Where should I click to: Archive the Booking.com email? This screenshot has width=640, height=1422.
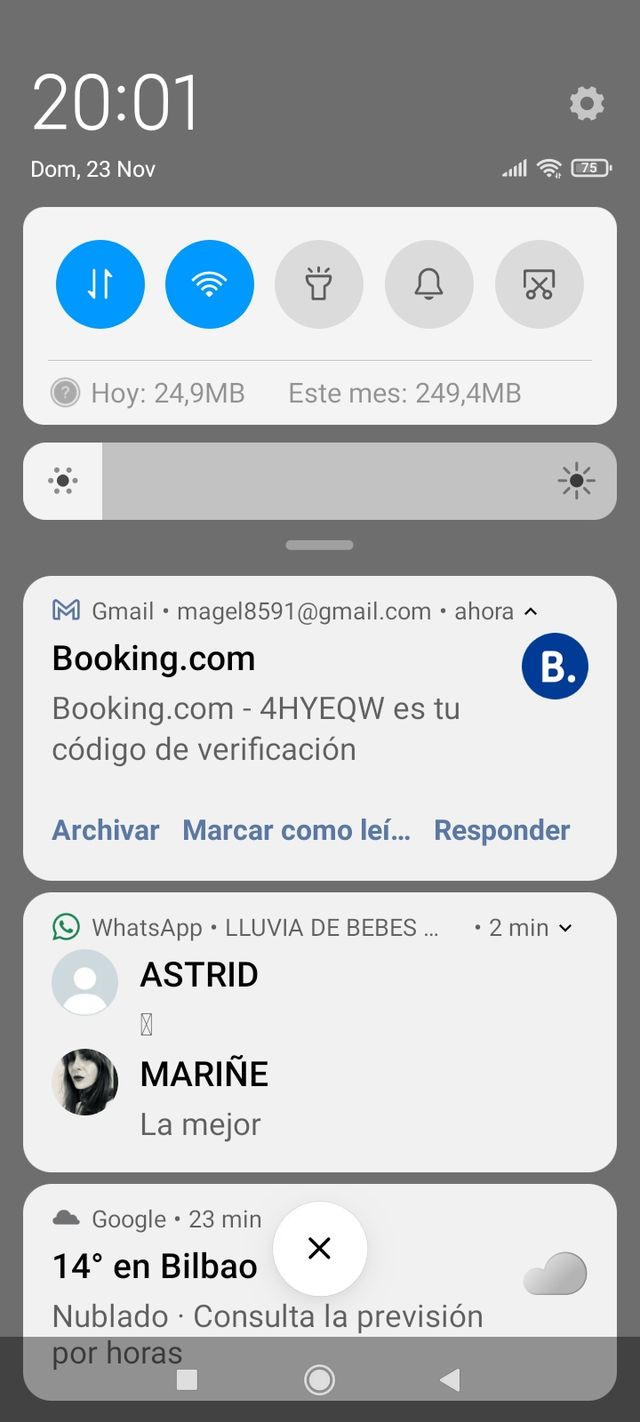pyautogui.click(x=105, y=830)
